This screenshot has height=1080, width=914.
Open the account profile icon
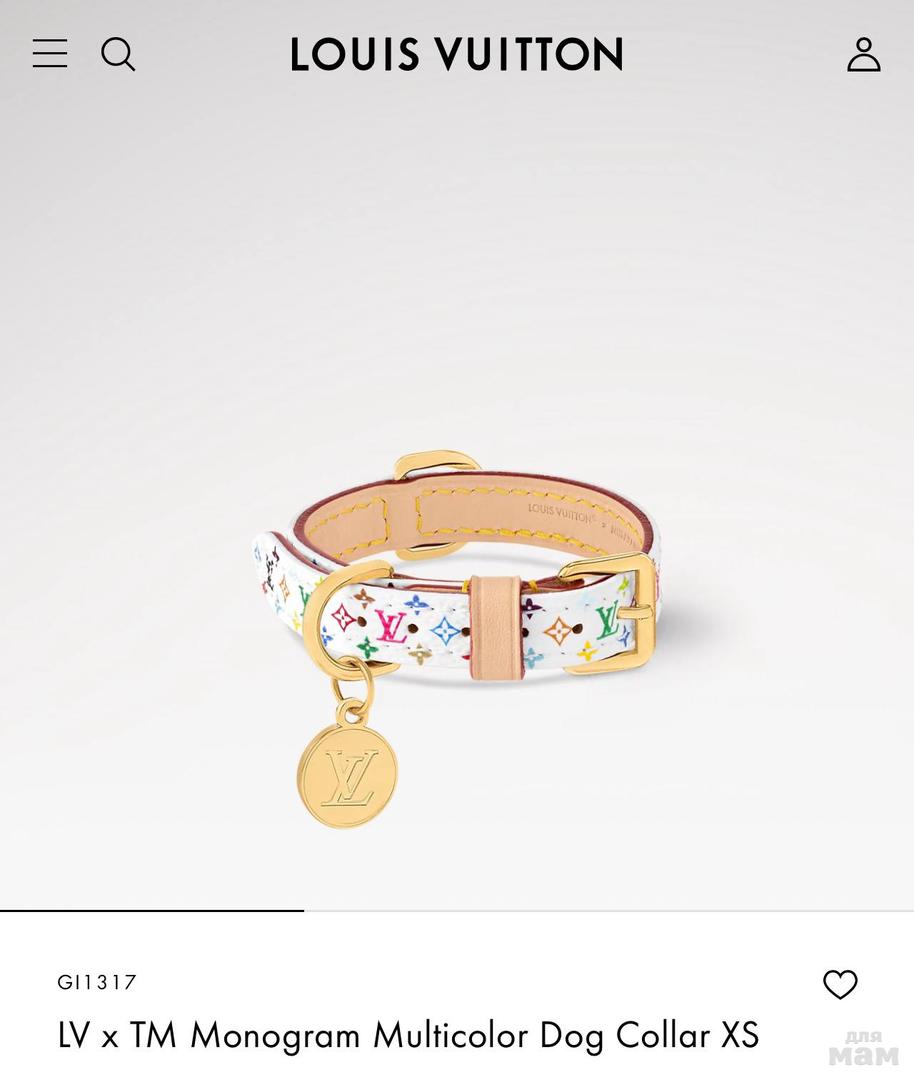(x=863, y=54)
